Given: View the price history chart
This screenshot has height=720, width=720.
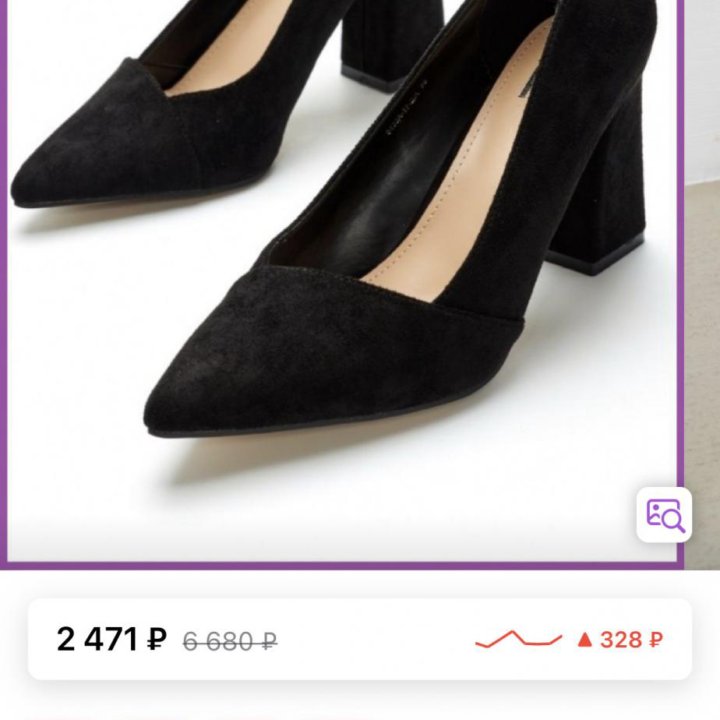Looking at the screenshot, I should tap(518, 639).
